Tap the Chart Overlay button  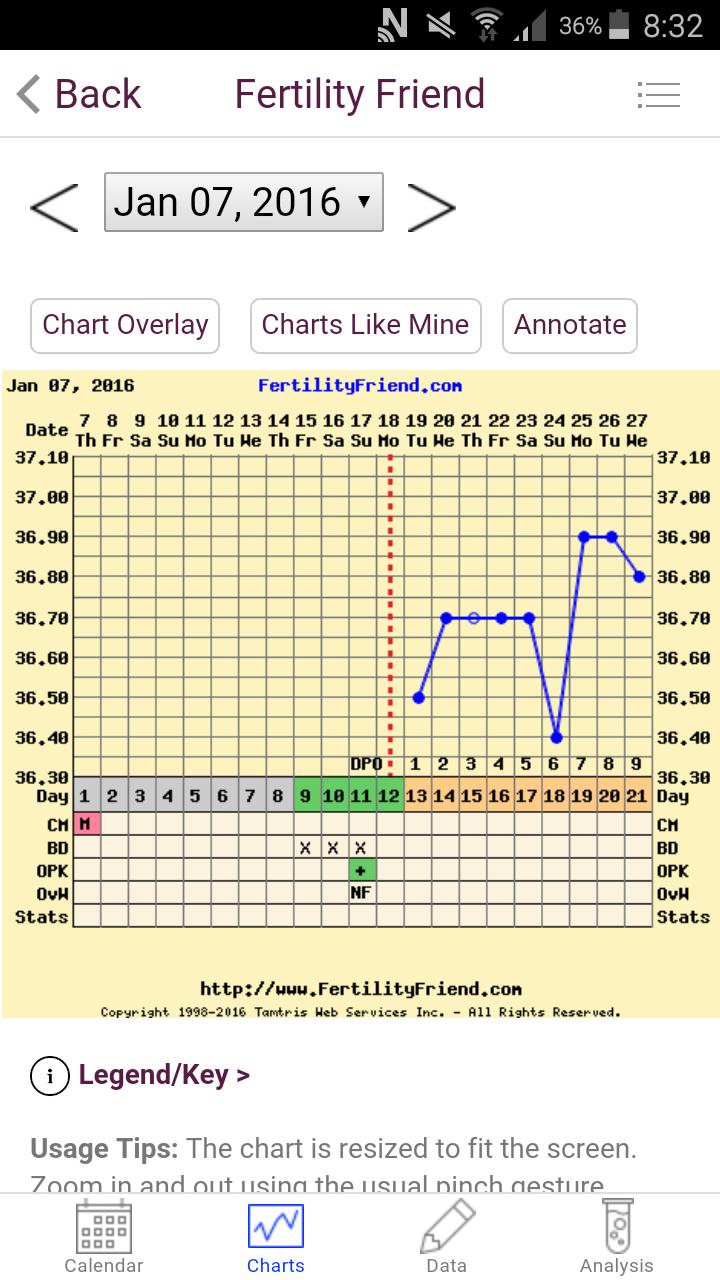pyautogui.click(x=125, y=325)
